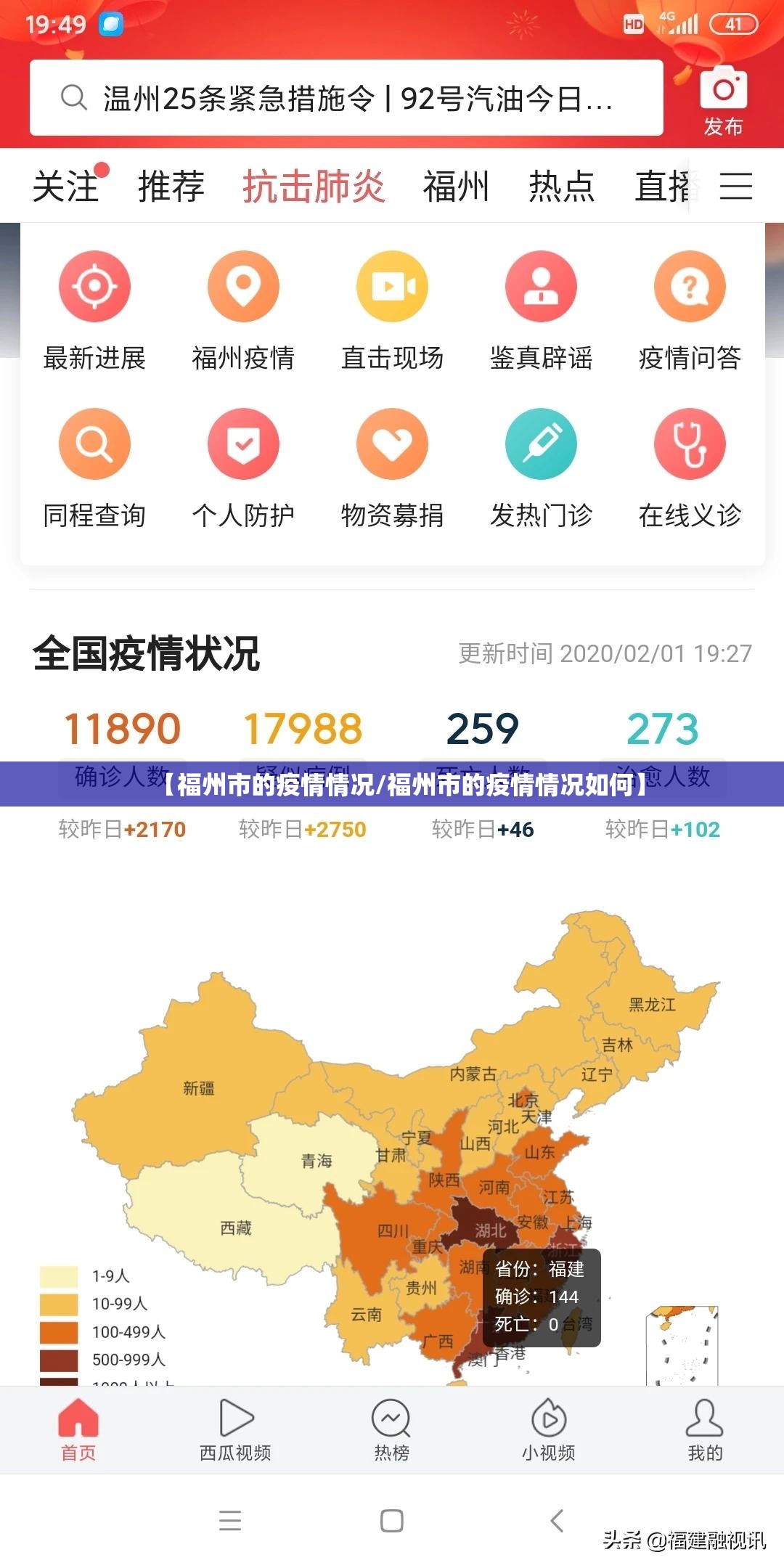Go to 西瓜视频 in bottom navigation

point(235,1430)
